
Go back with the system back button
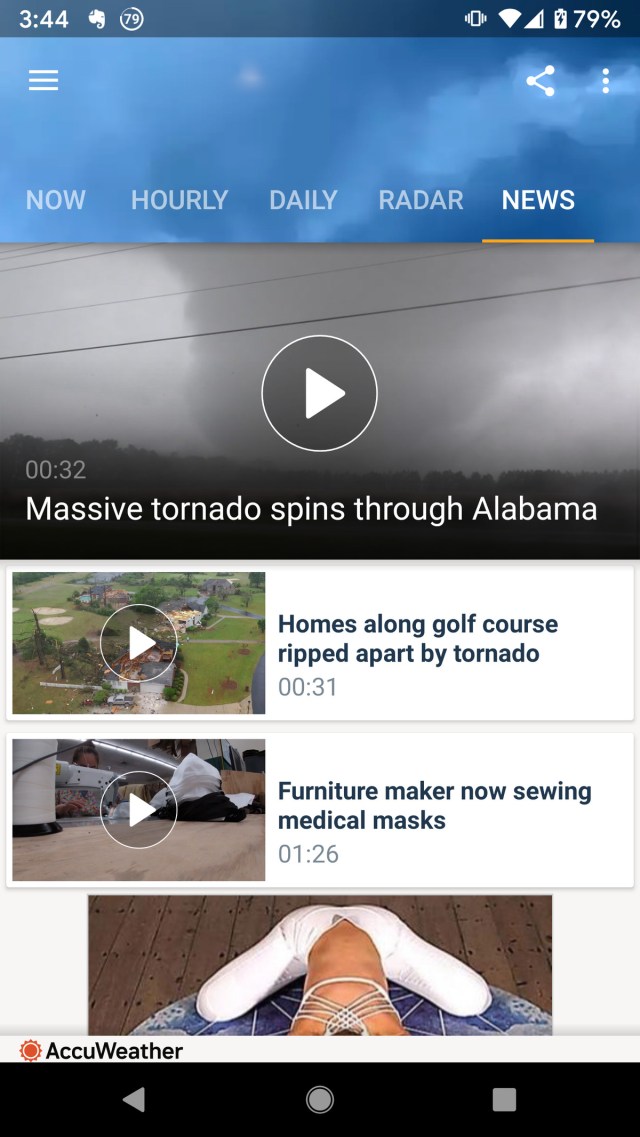(x=133, y=1100)
